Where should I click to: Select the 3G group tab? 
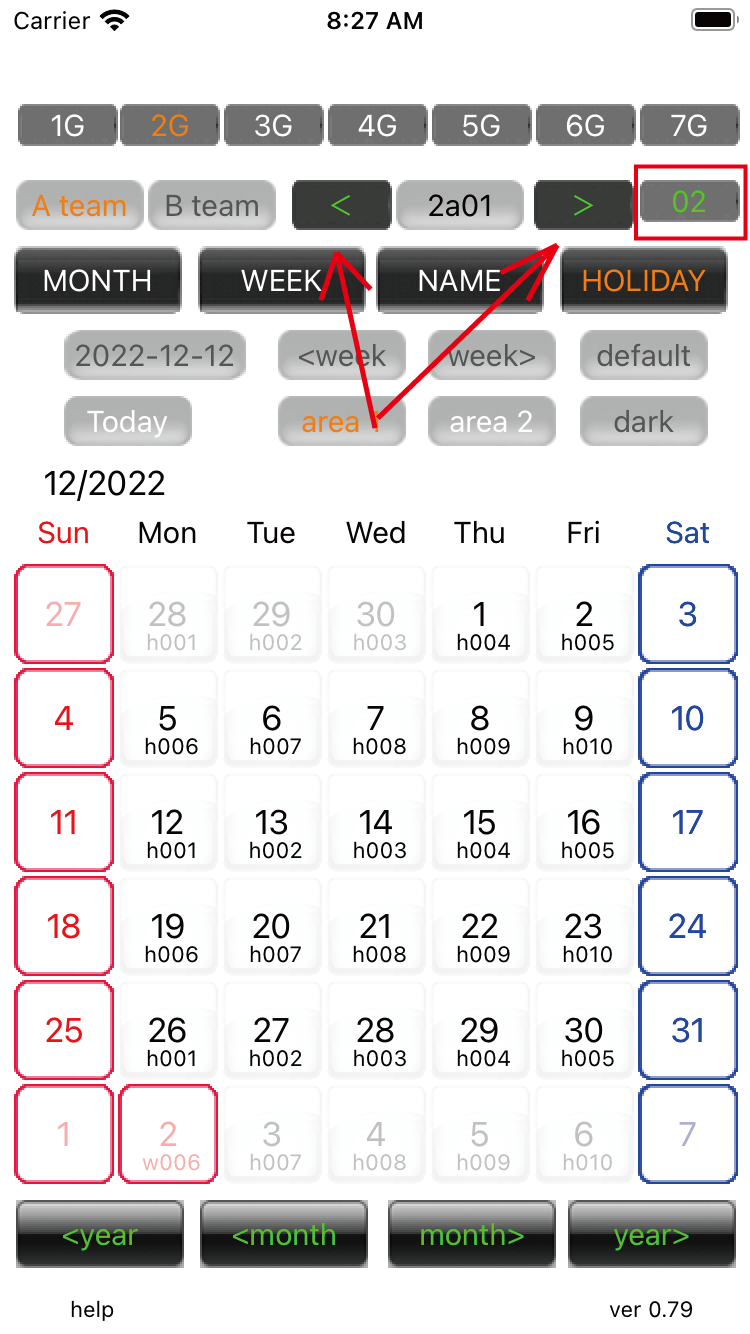click(273, 126)
